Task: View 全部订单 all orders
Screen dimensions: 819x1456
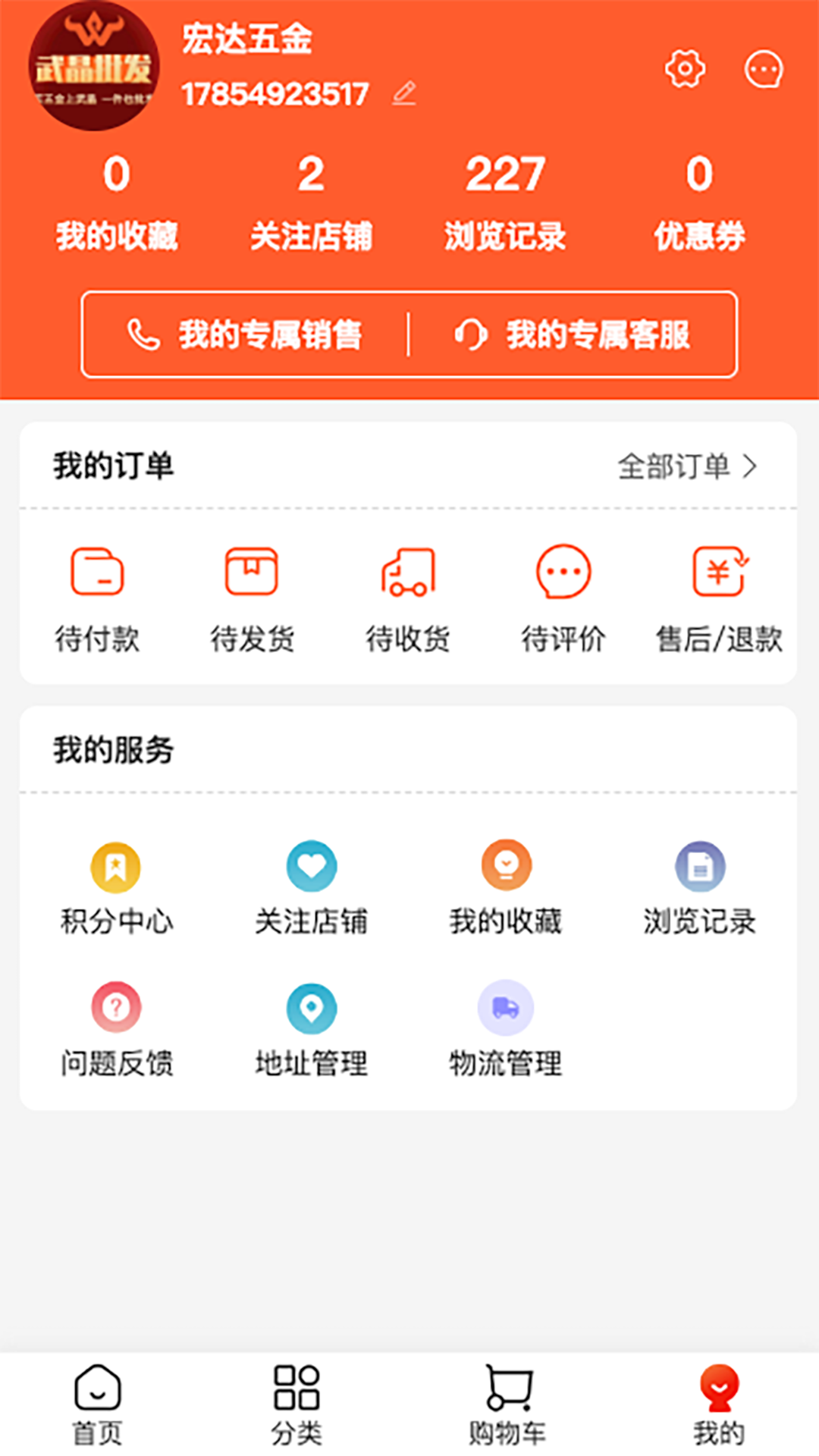Action: pos(686,466)
